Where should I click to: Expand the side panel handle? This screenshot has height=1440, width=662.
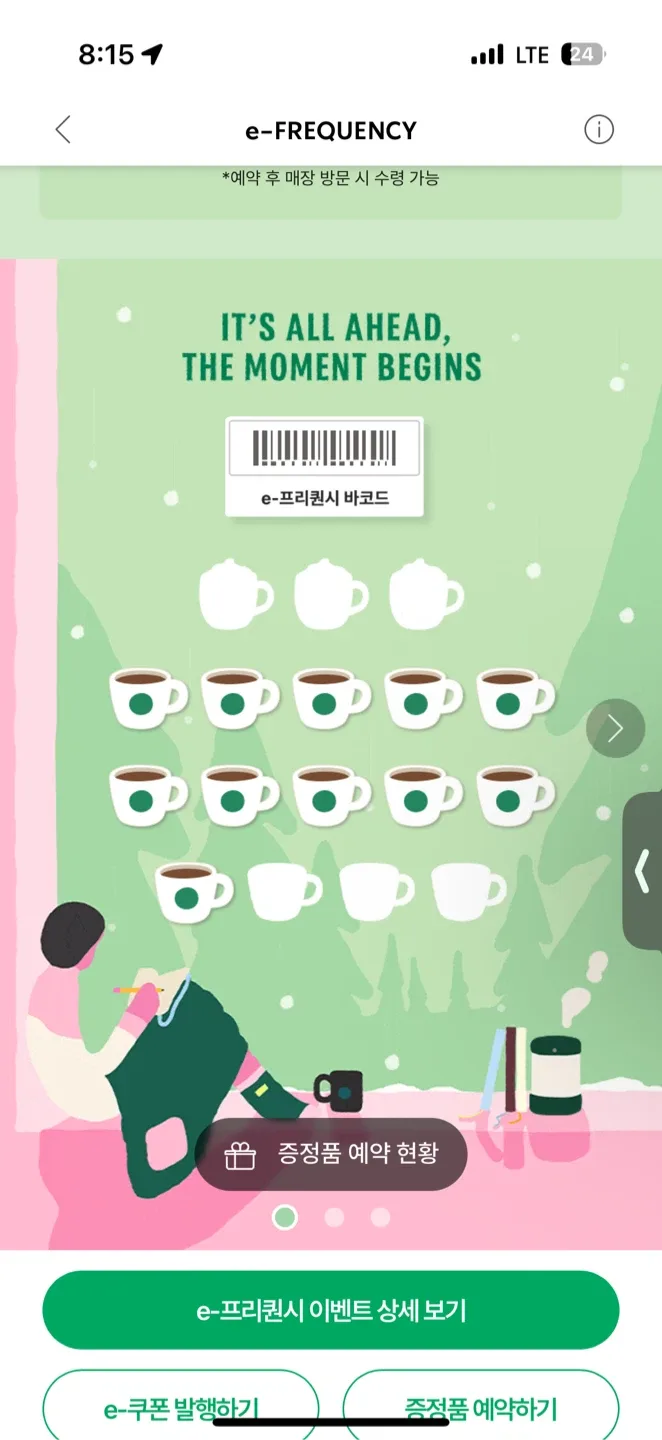[x=643, y=871]
